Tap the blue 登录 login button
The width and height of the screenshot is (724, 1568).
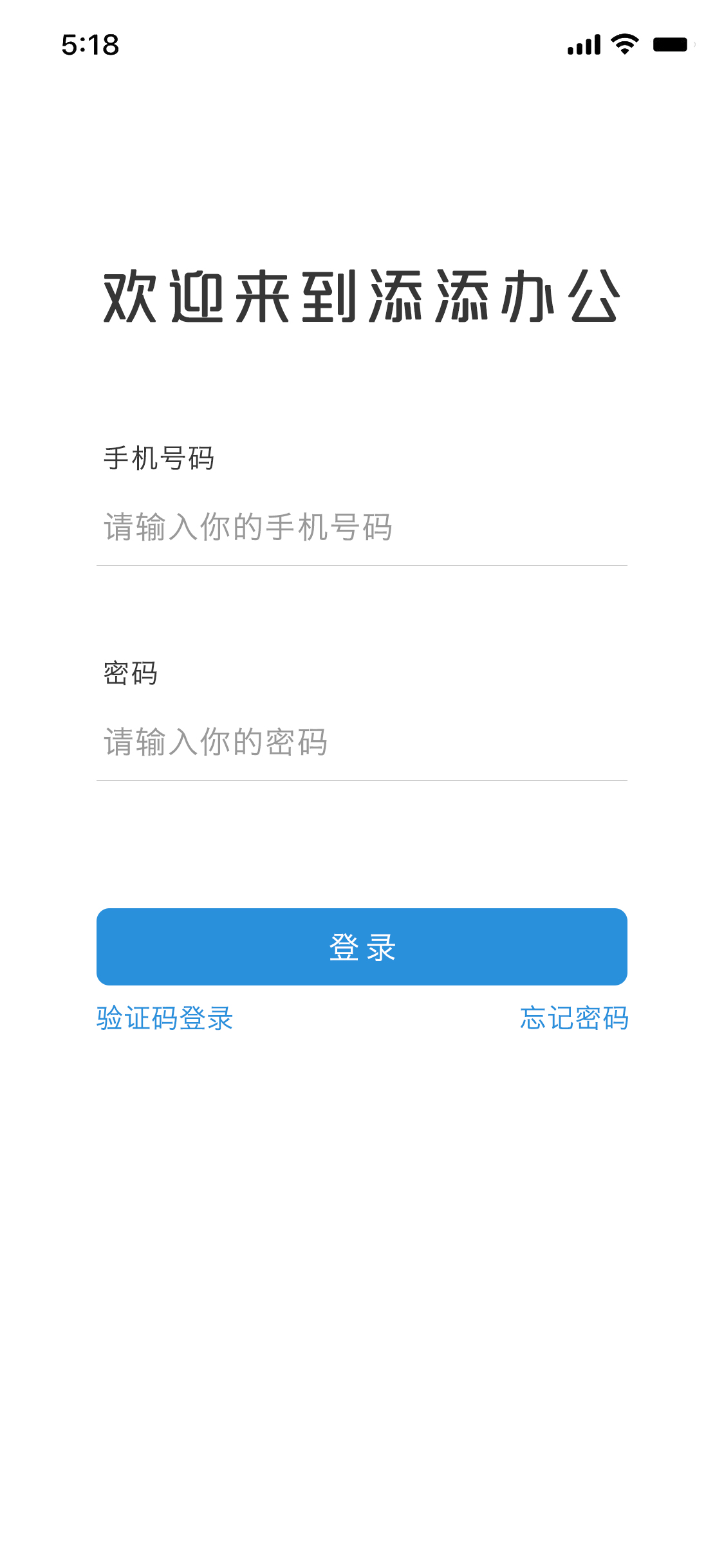tap(362, 947)
